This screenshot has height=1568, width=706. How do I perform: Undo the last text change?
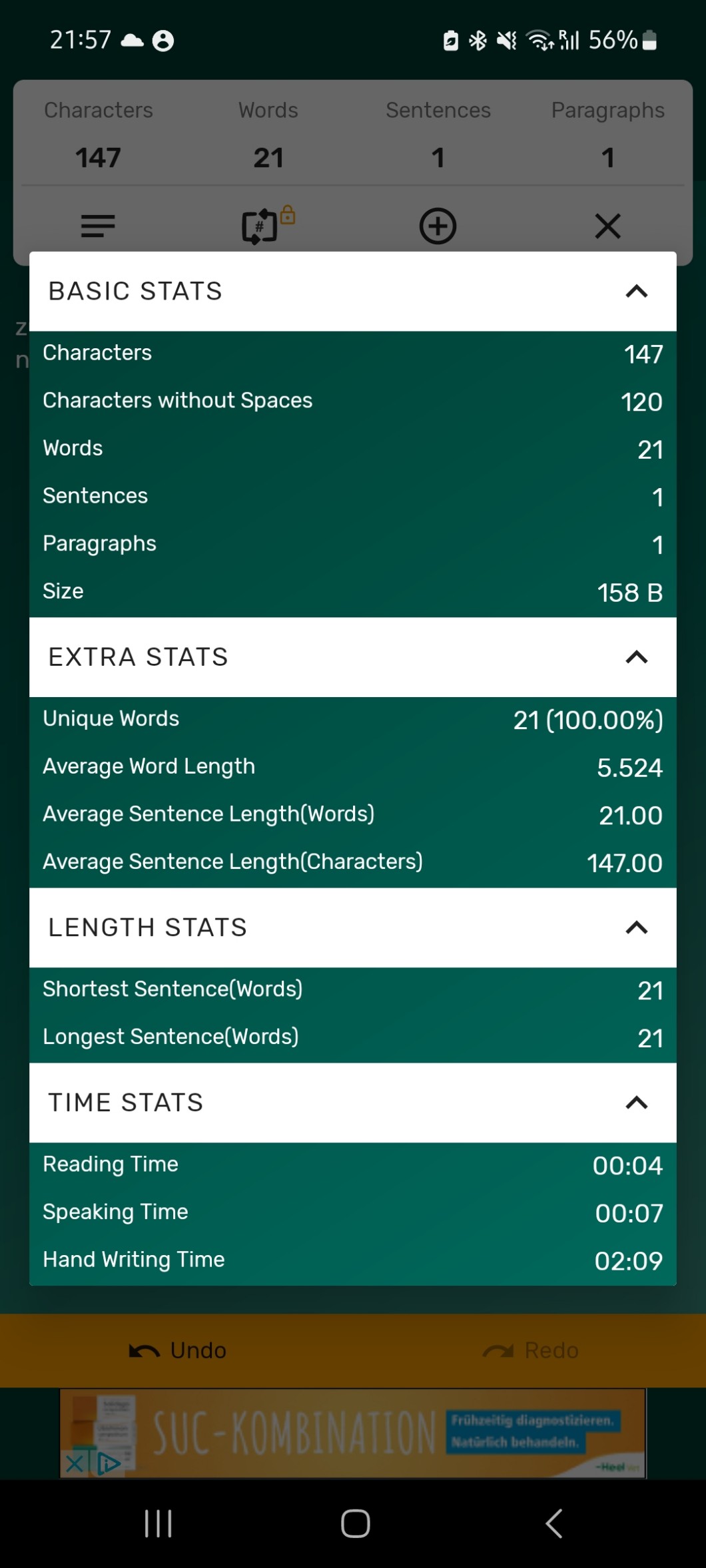point(178,1350)
